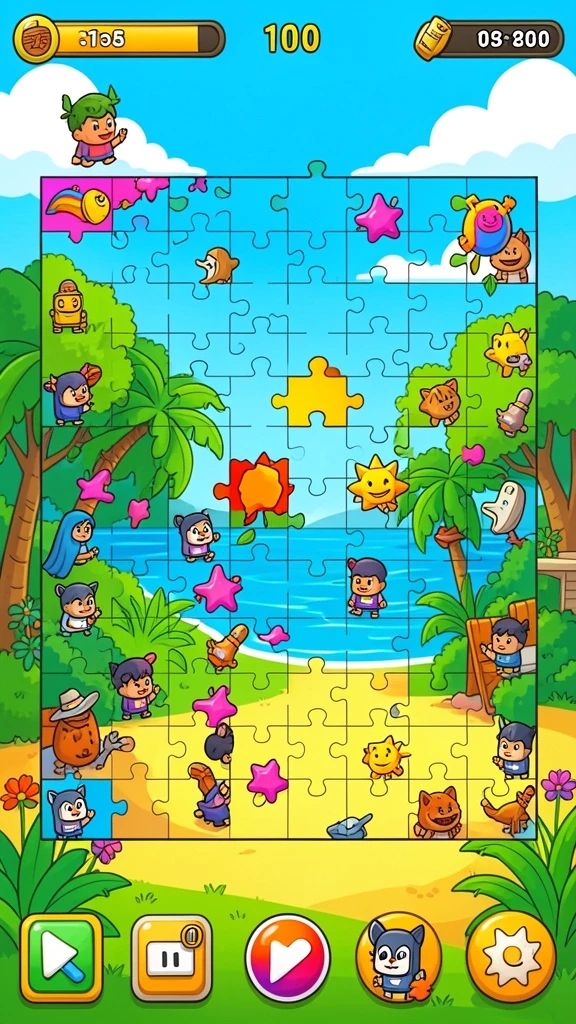Hit the round red play button
The width and height of the screenshot is (576, 1024).
(x=287, y=957)
